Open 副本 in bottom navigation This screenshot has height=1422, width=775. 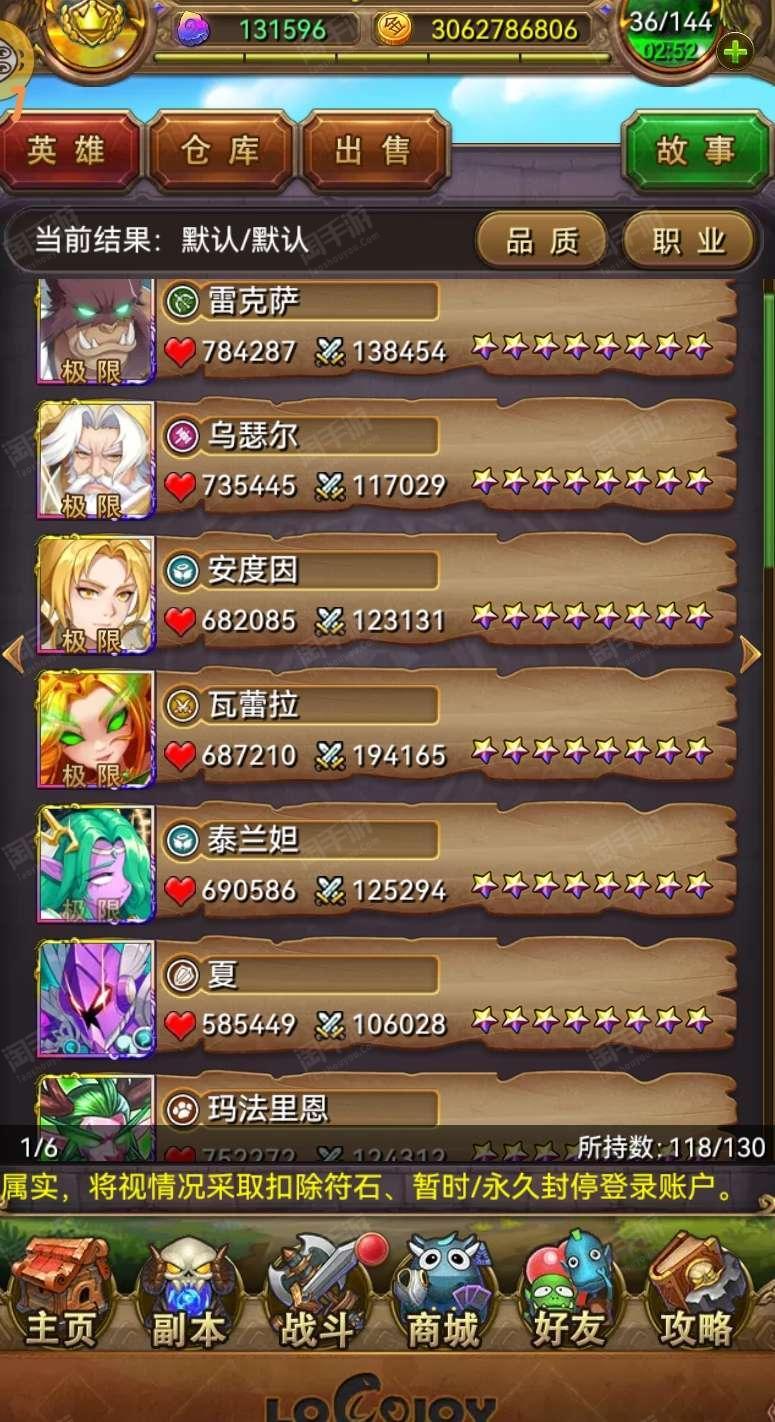[x=188, y=1293]
